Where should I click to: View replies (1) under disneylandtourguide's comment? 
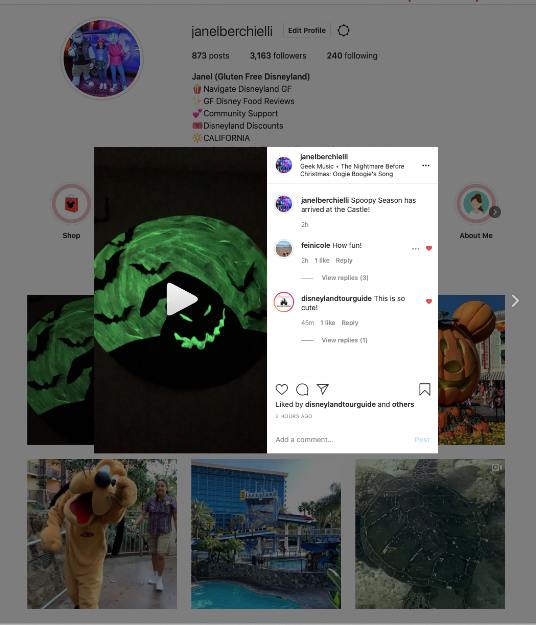(344, 340)
